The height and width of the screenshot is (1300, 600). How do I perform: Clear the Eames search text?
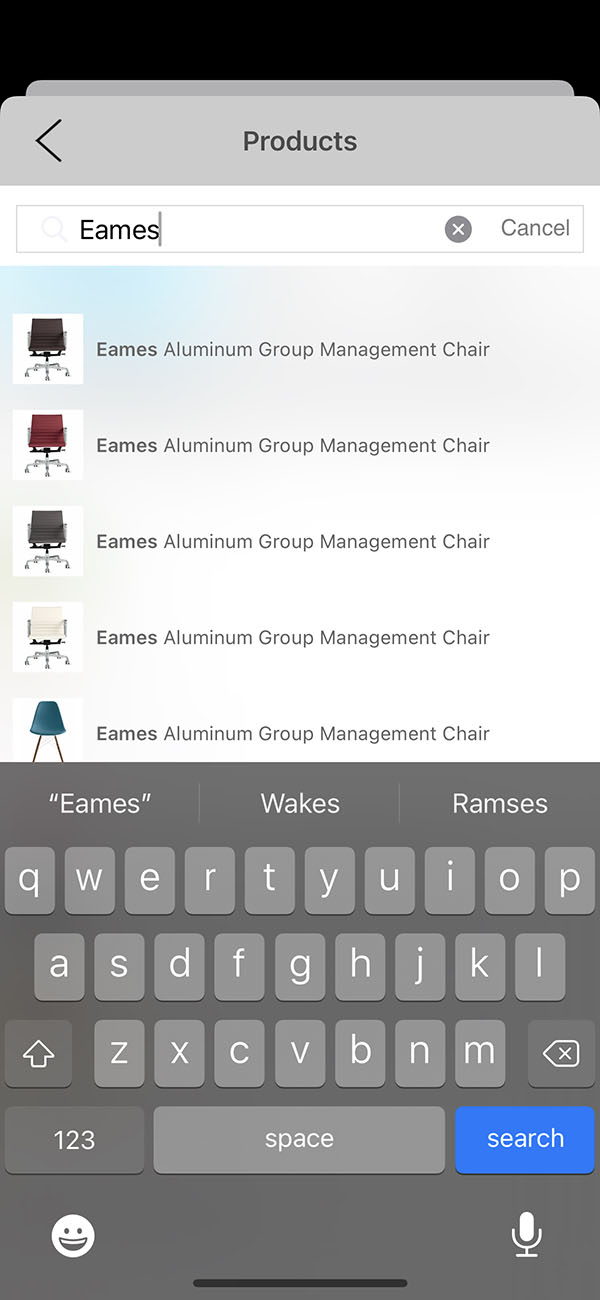tap(458, 229)
